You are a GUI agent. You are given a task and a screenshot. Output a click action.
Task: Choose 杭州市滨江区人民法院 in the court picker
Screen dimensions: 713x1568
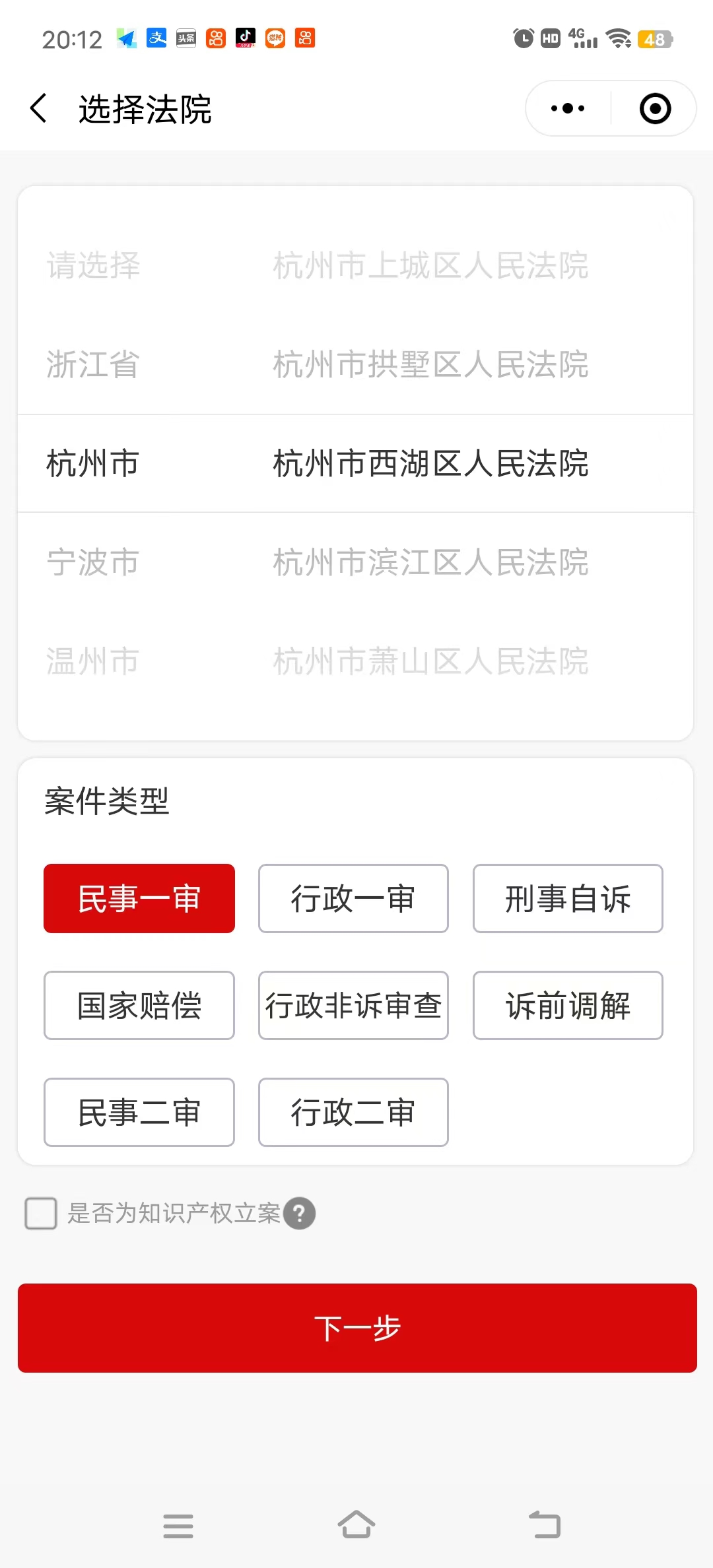tap(430, 562)
